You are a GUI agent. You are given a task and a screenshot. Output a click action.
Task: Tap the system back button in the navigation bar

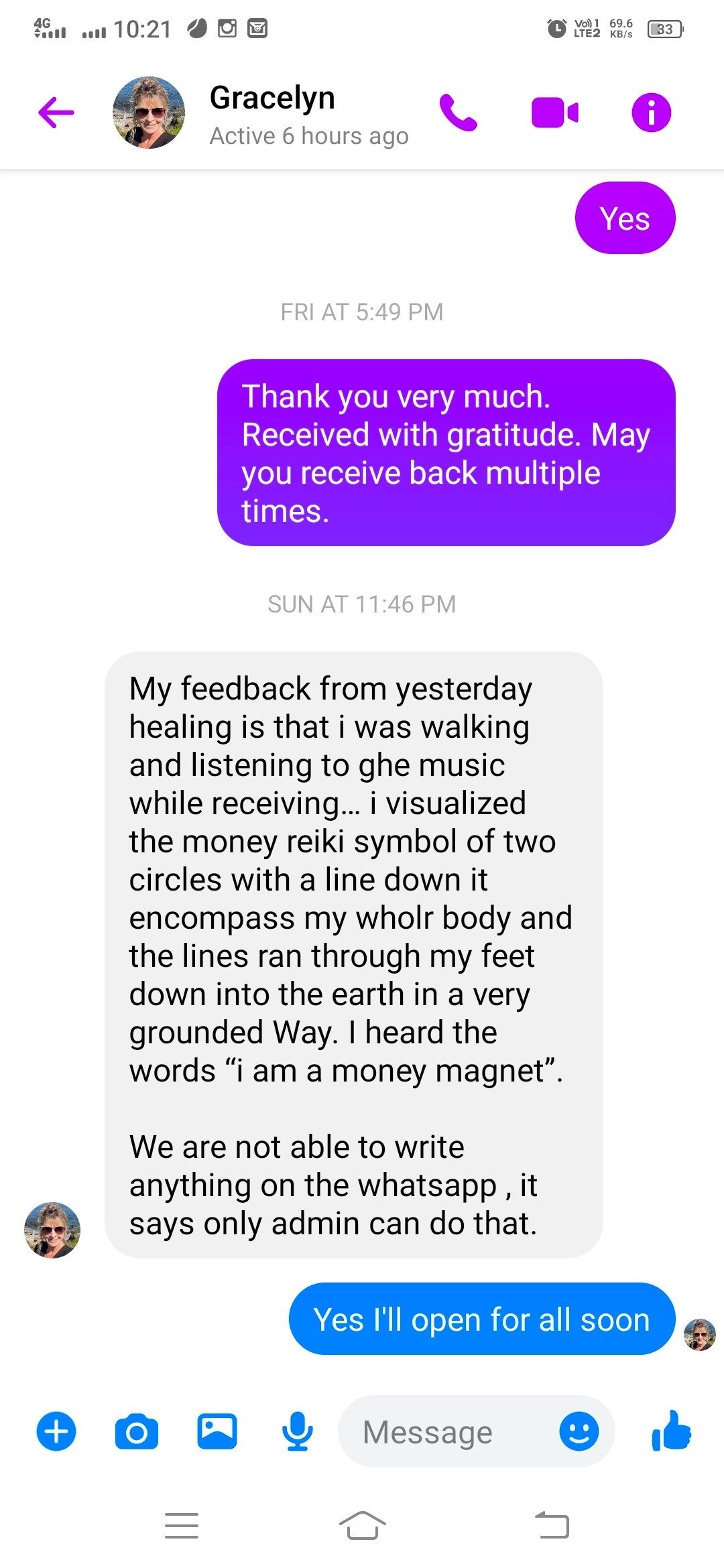pos(552,1526)
